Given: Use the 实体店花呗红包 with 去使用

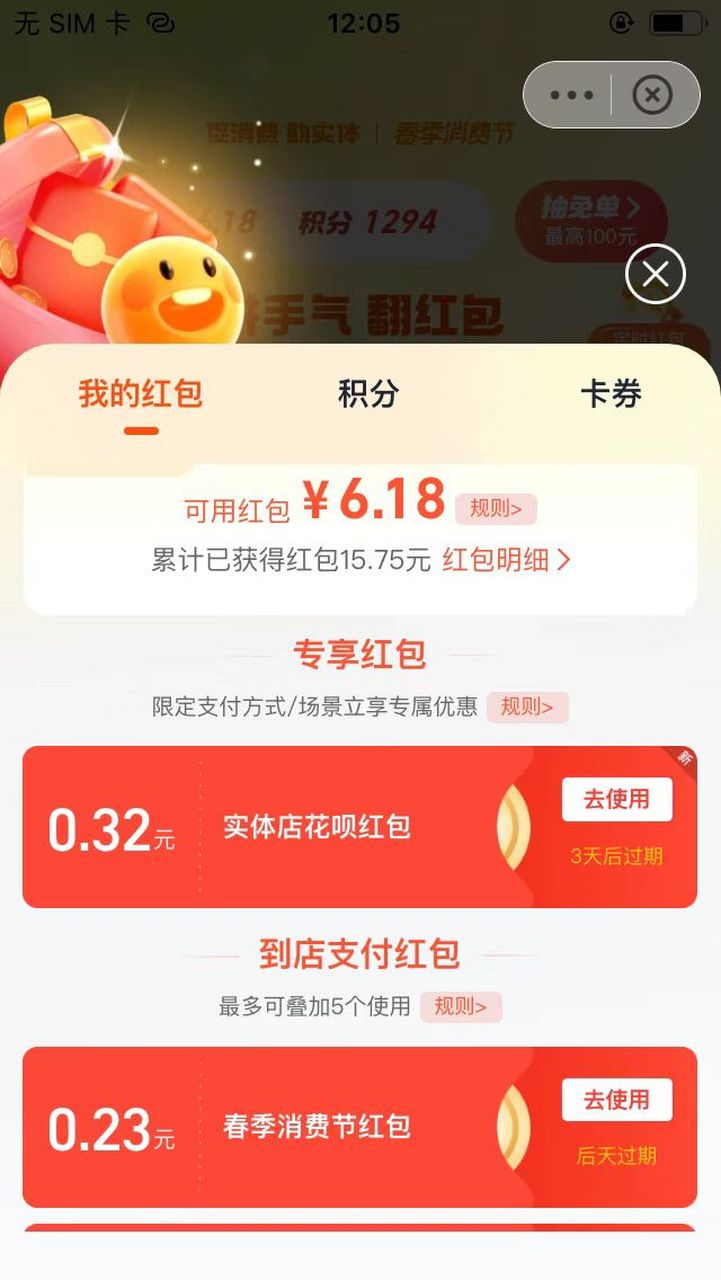Looking at the screenshot, I should tap(616, 799).
